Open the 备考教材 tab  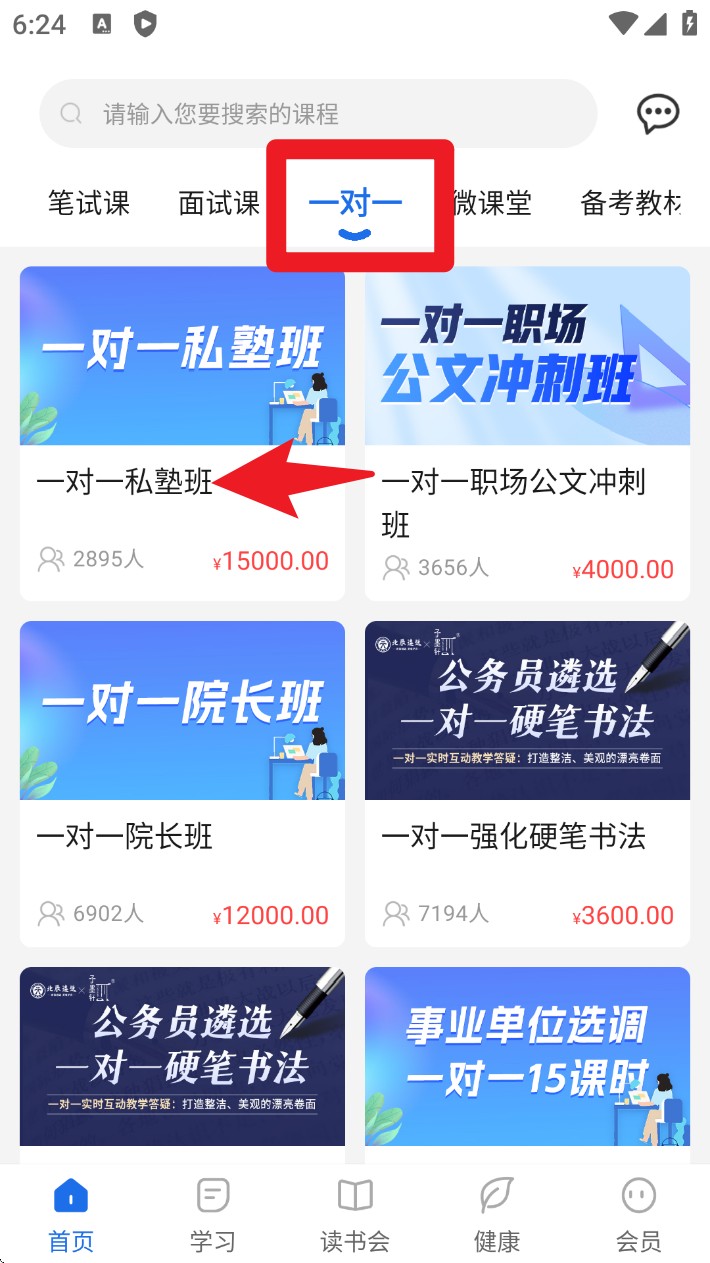630,203
